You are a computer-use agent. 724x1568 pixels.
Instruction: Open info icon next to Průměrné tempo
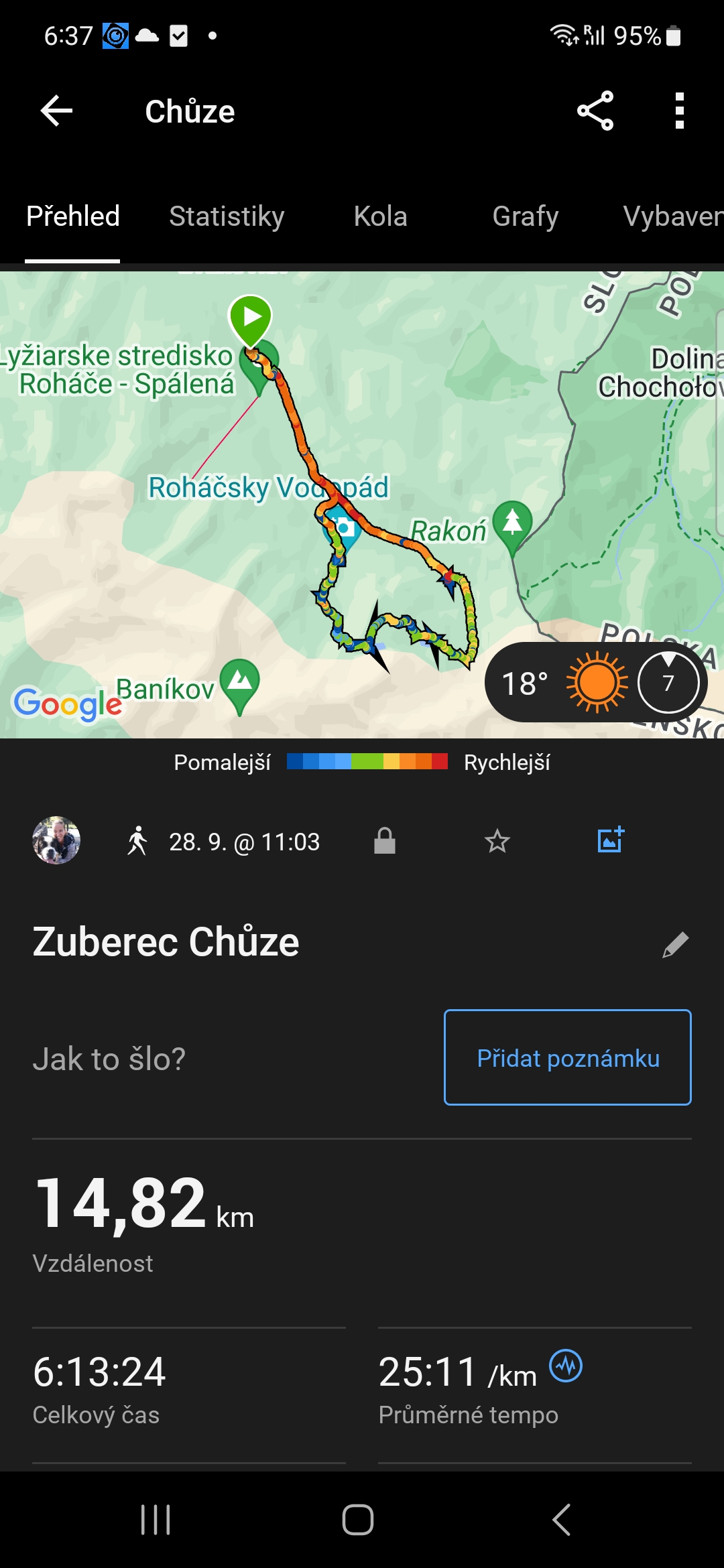click(566, 1366)
